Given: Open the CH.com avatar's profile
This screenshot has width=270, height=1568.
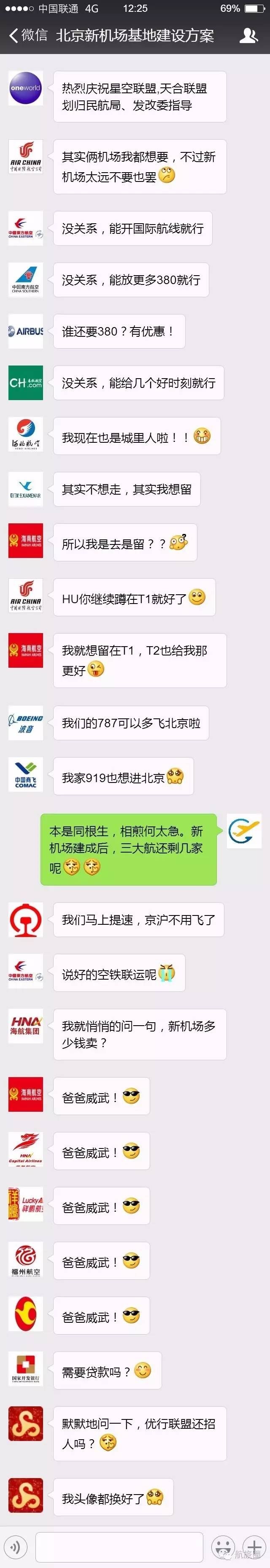Looking at the screenshot, I should [x=26, y=383].
